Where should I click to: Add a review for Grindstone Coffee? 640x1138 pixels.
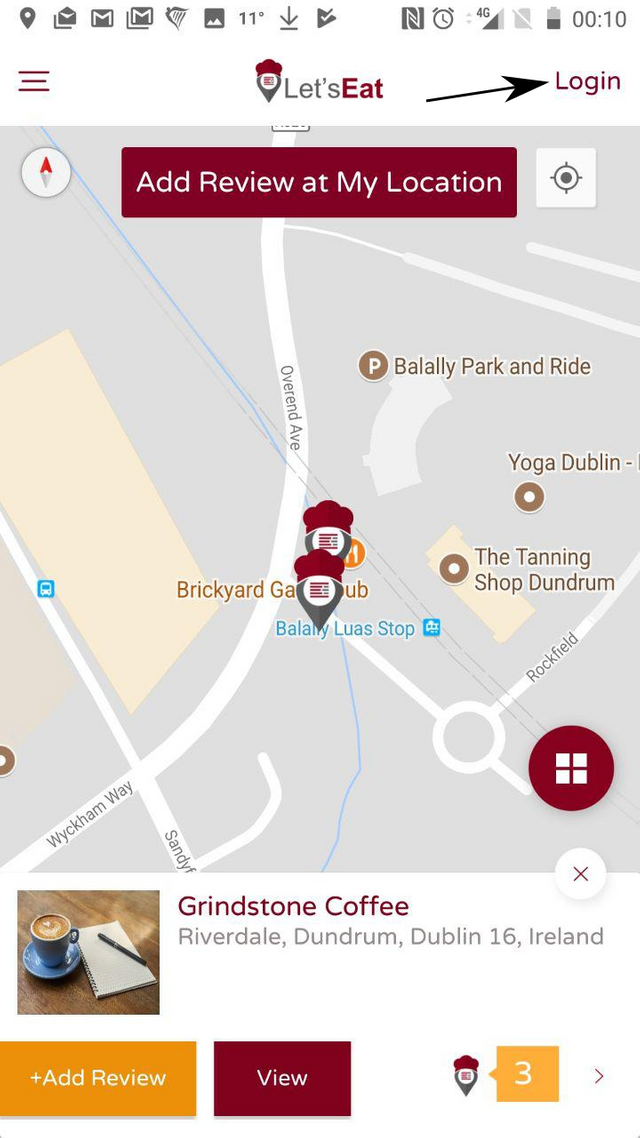click(x=98, y=1078)
